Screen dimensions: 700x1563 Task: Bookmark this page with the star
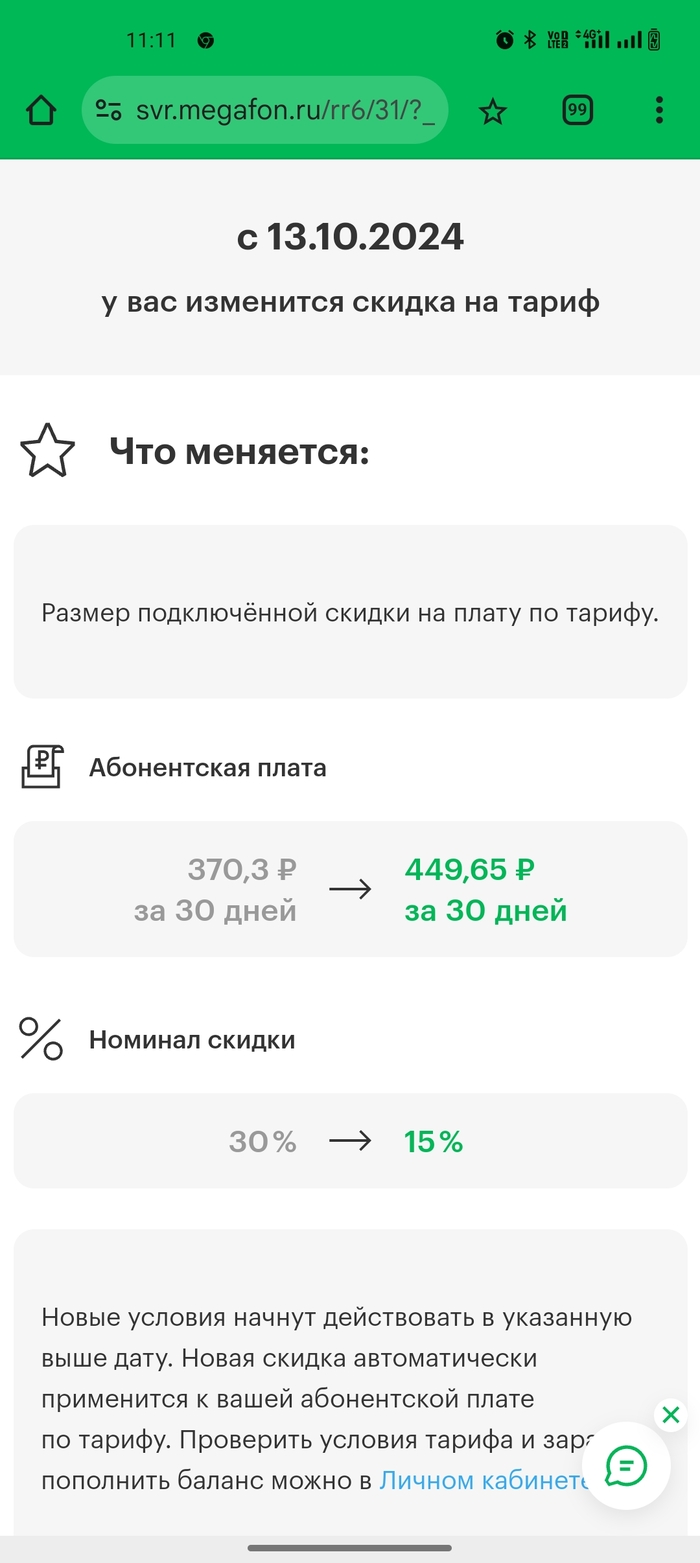[493, 111]
